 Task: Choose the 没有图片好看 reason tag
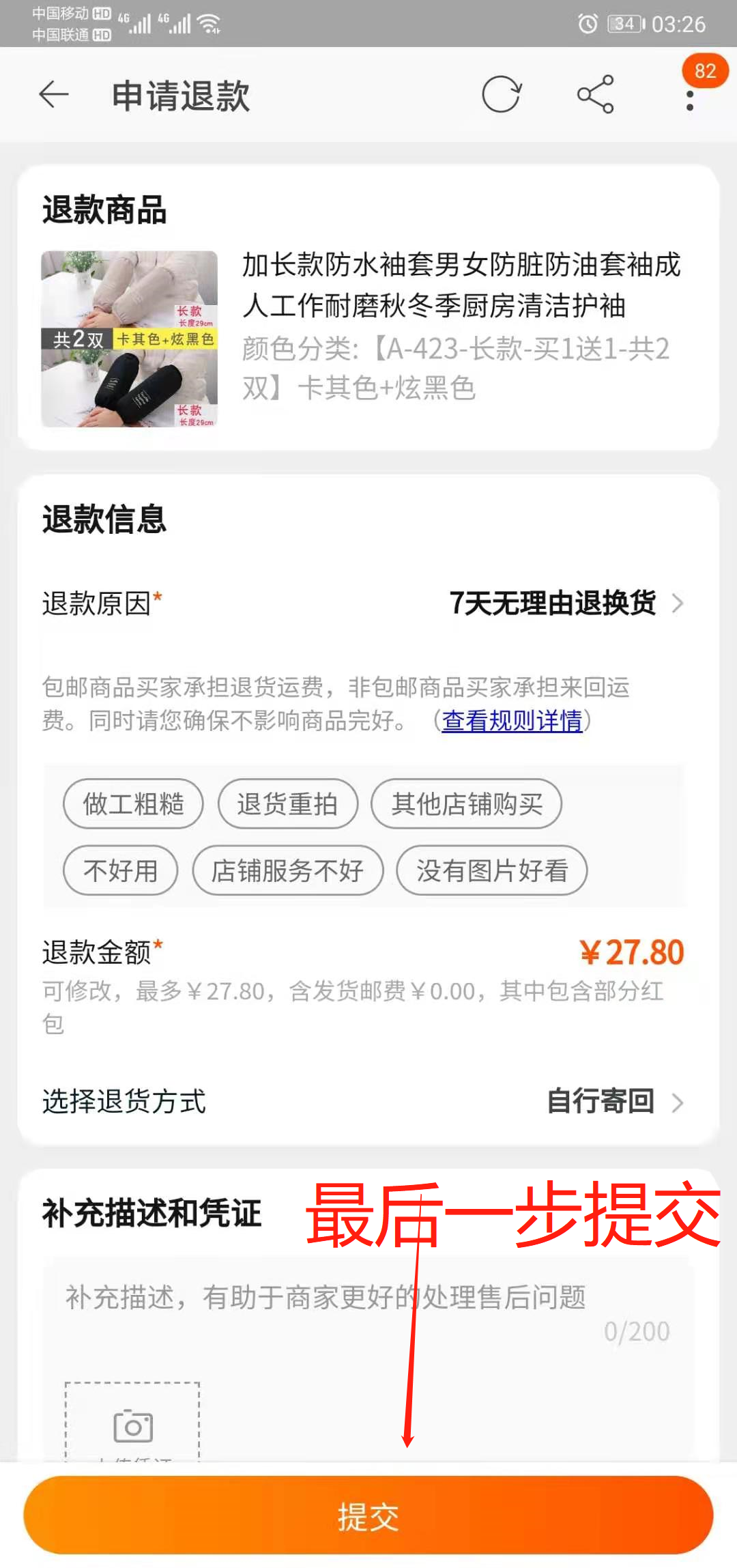pyautogui.click(x=492, y=871)
